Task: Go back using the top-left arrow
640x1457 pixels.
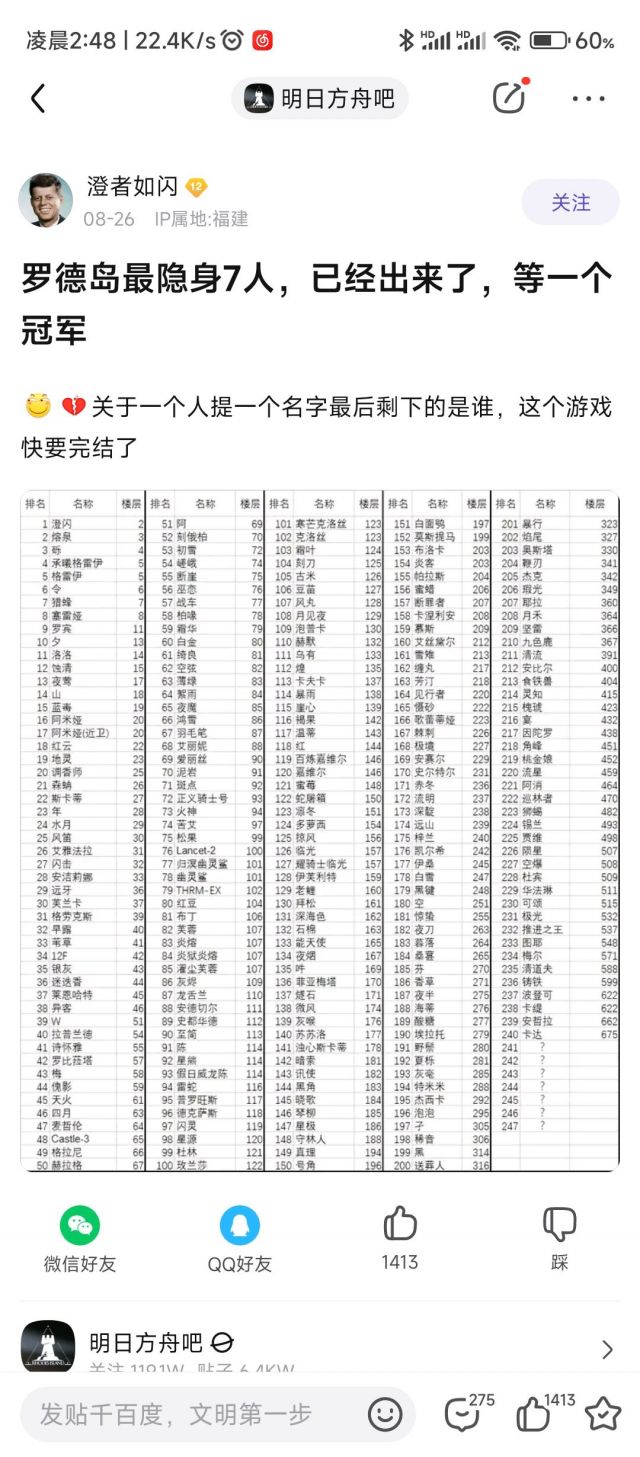Action: [x=38, y=98]
